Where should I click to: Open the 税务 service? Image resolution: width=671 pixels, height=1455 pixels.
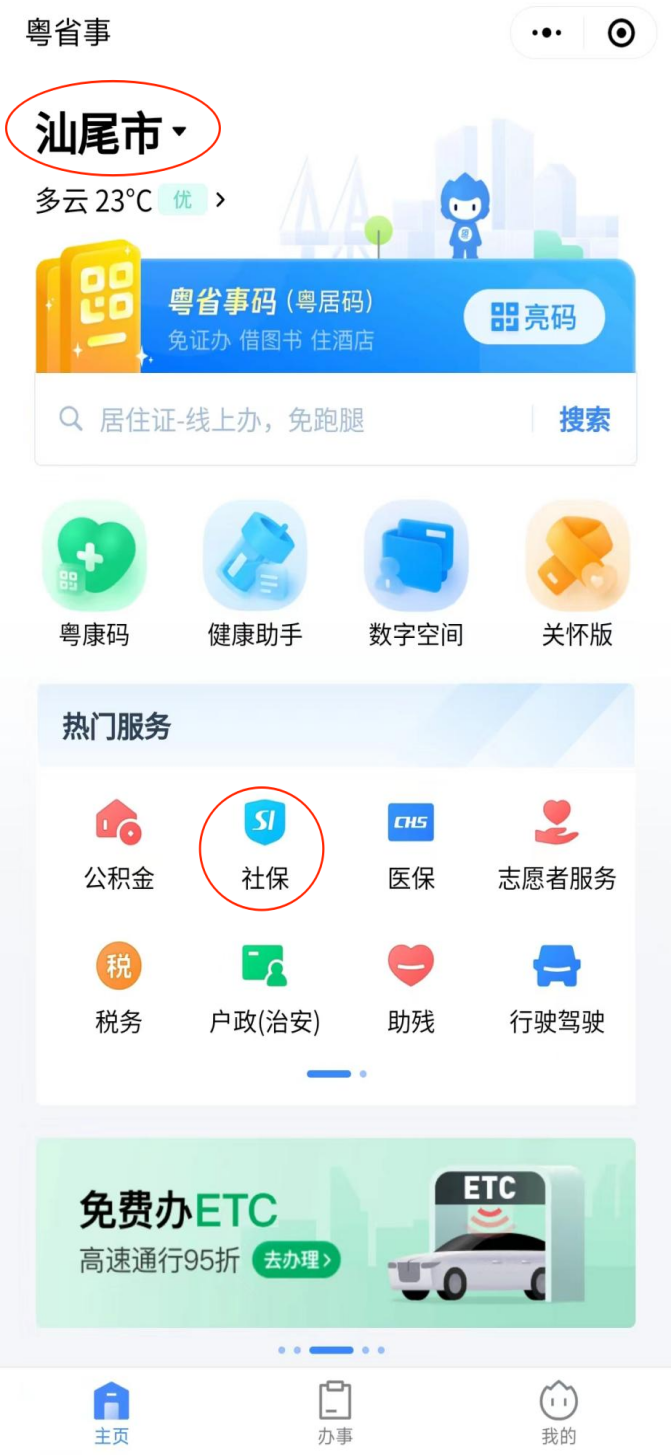(x=119, y=987)
